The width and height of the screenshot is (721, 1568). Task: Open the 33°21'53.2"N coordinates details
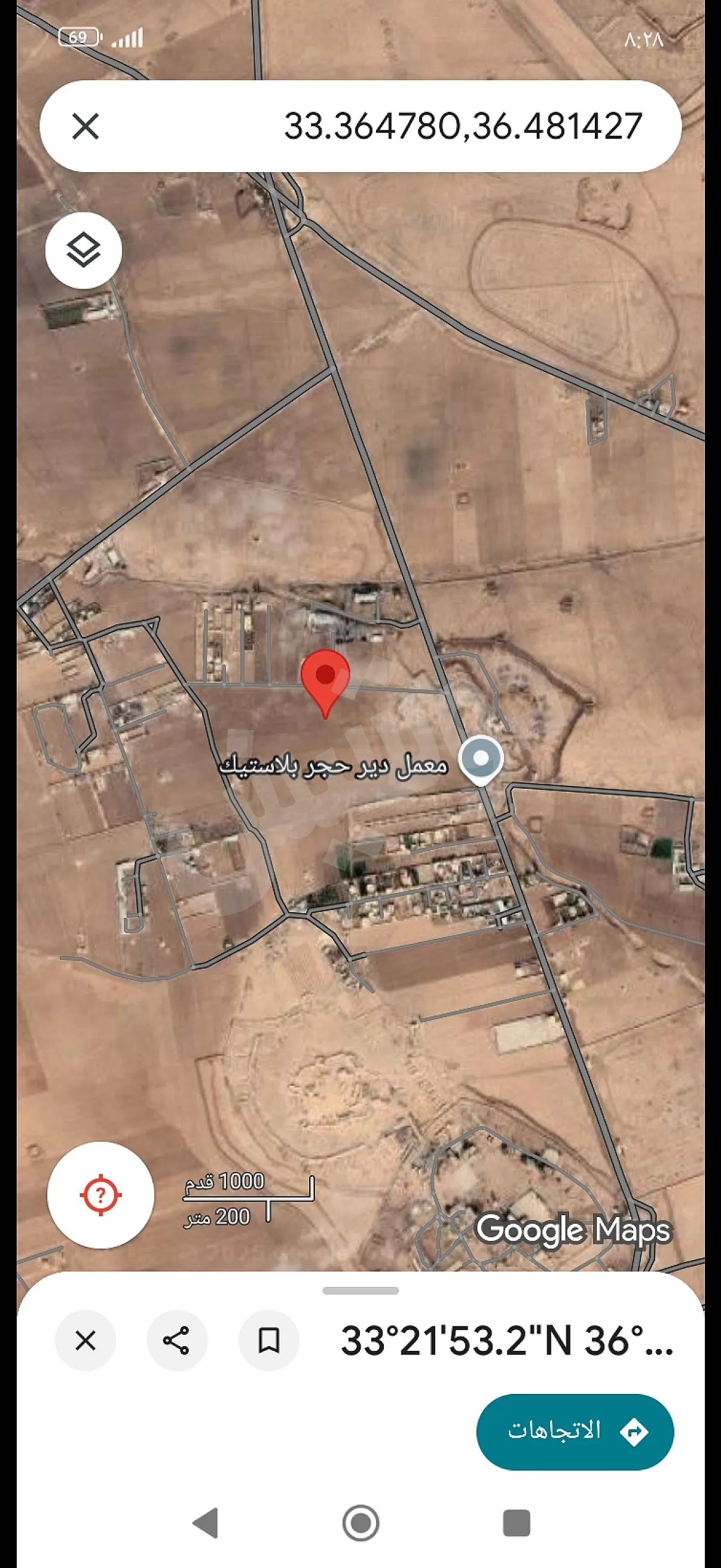(506, 1341)
